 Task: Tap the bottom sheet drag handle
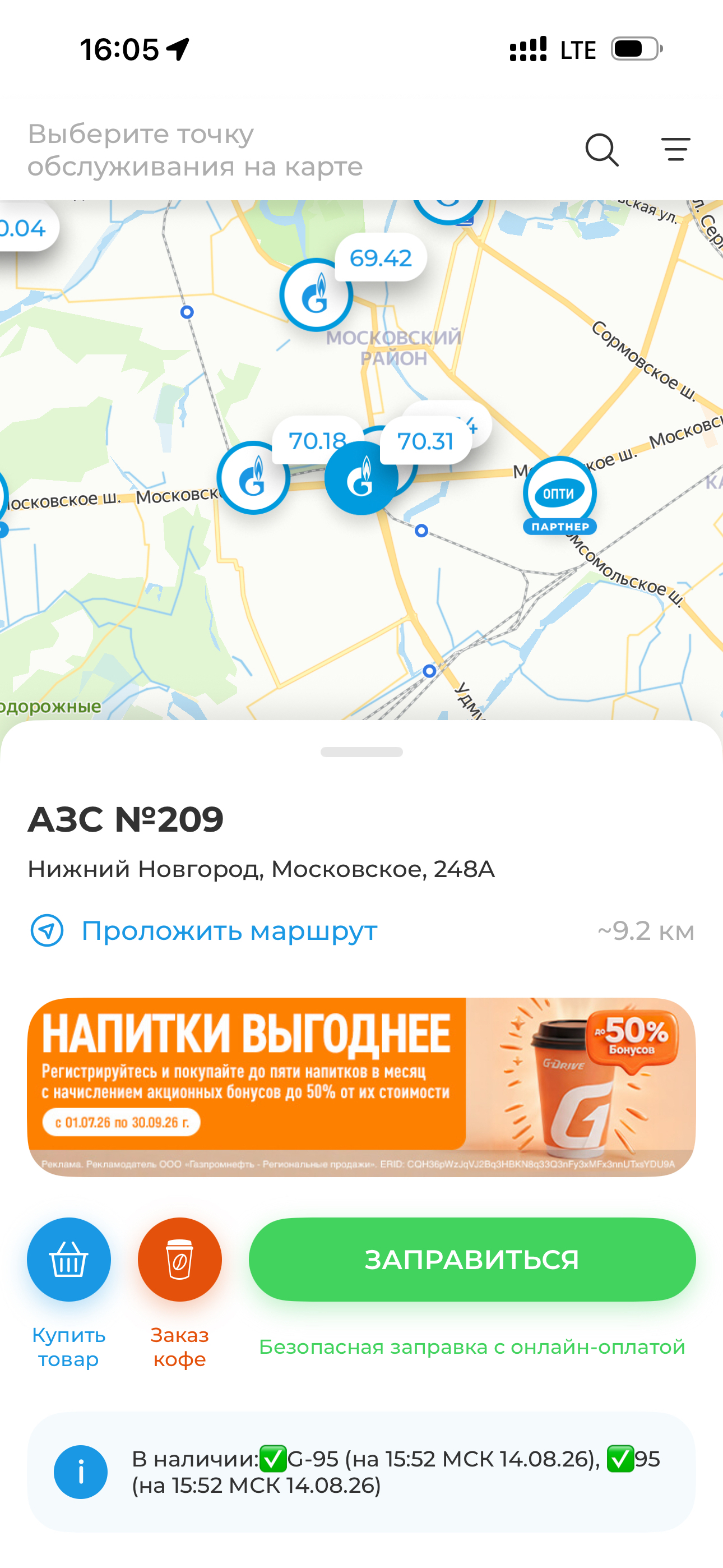[361, 751]
